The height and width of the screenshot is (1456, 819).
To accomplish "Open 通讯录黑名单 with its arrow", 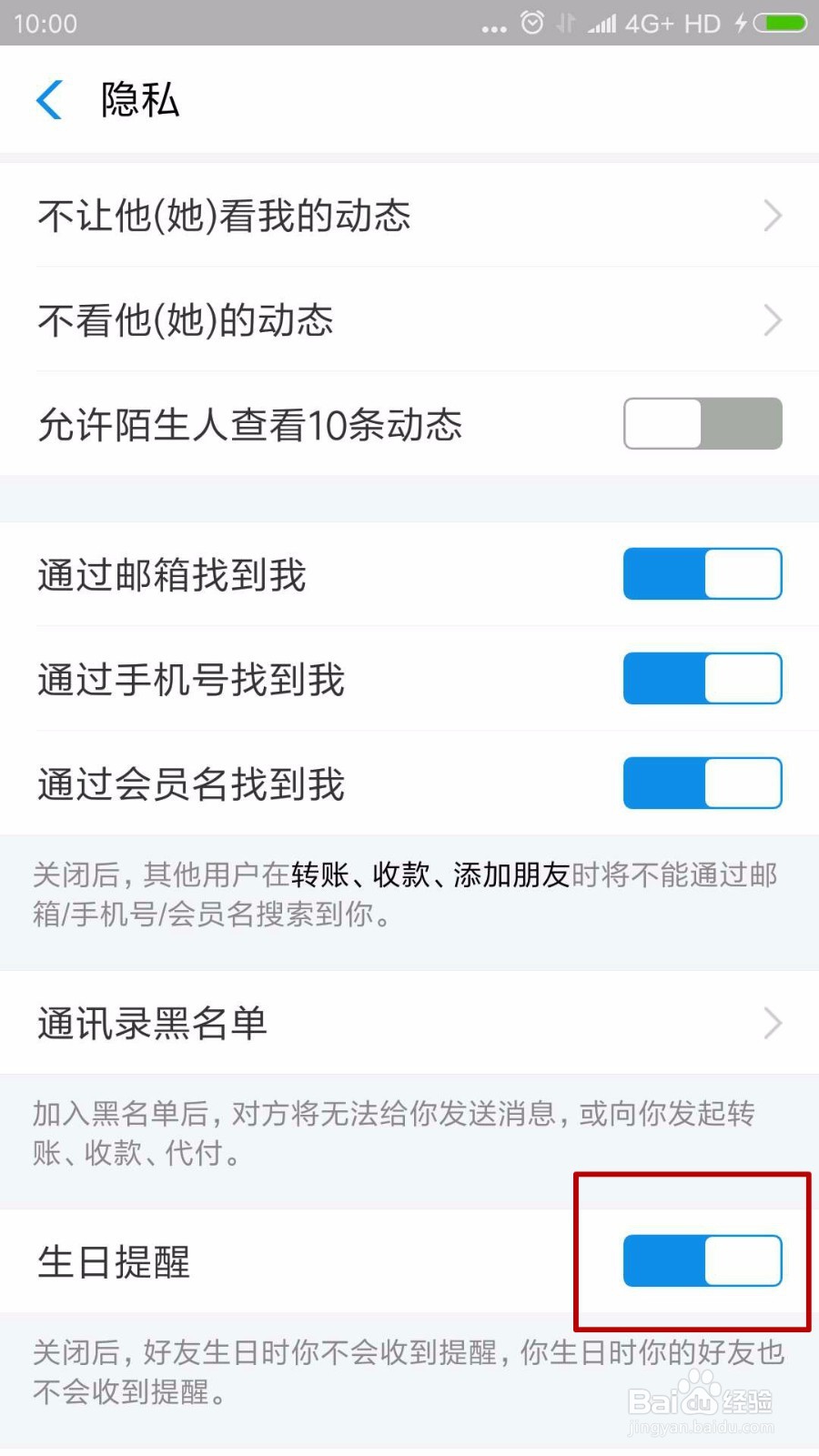I will coord(773,1024).
